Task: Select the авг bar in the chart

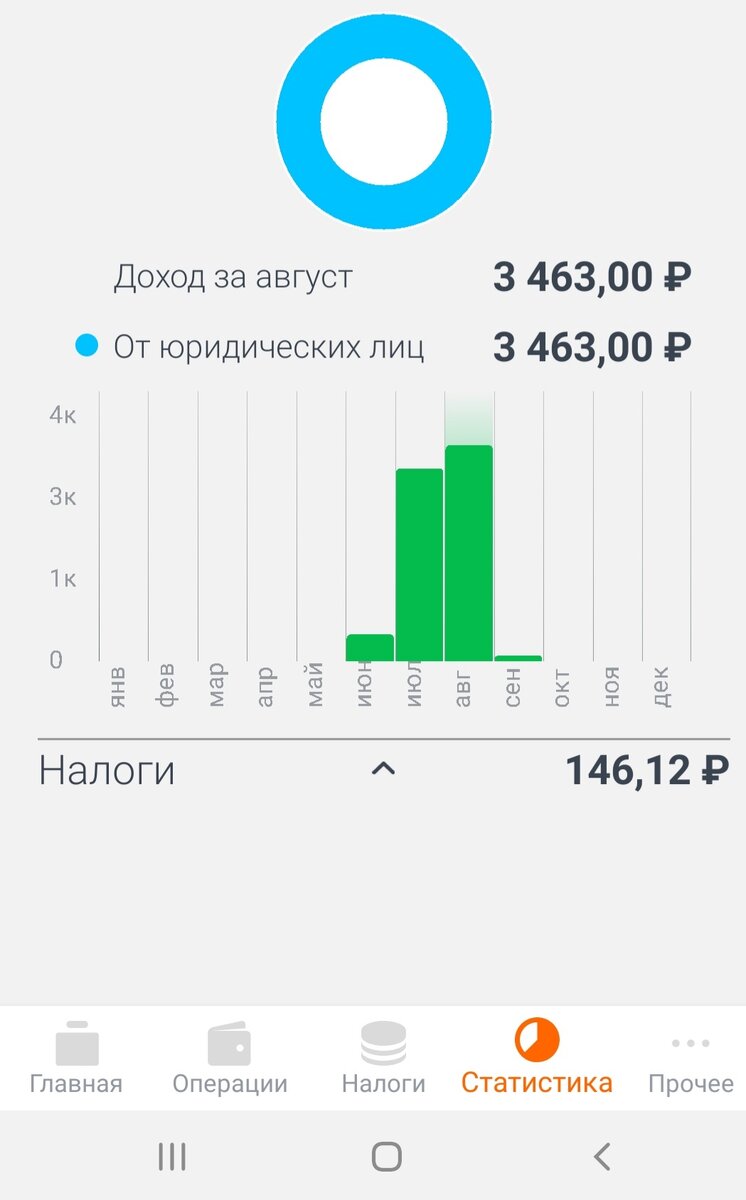Action: 468,552
